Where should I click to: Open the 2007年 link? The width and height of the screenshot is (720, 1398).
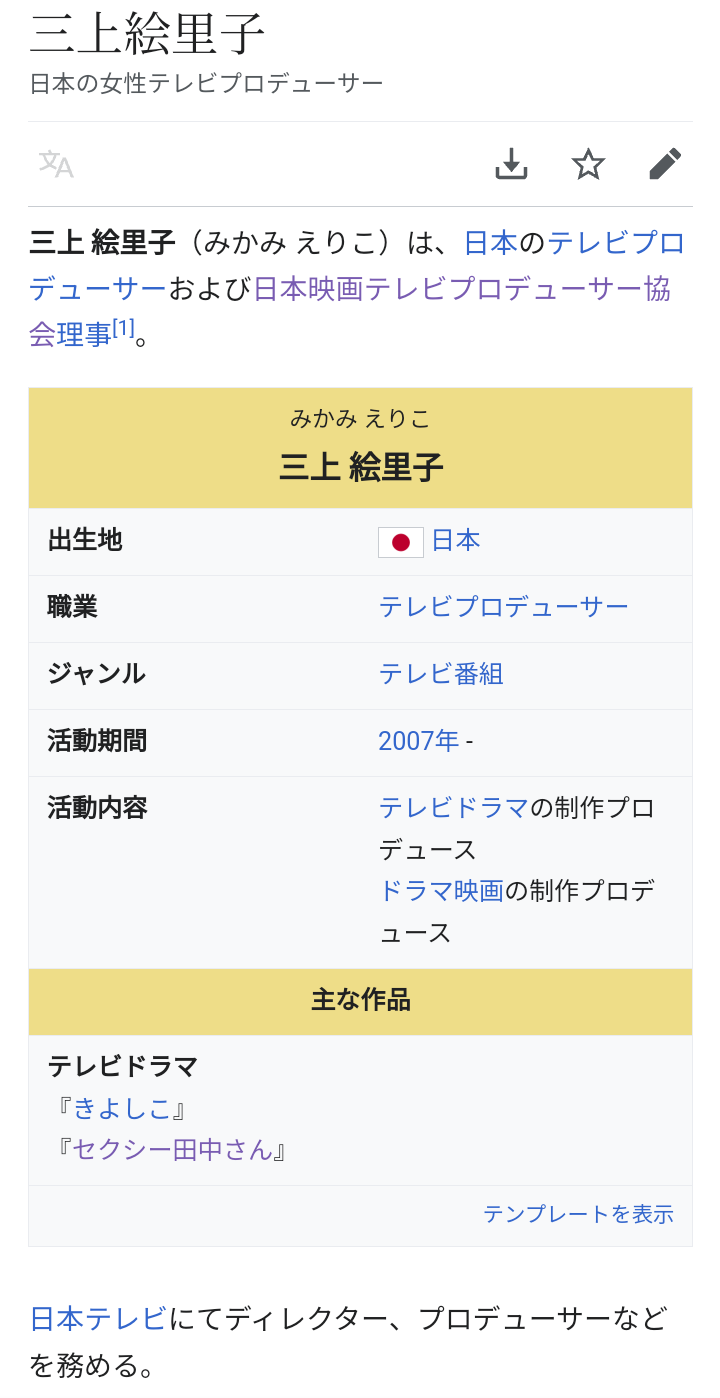[418, 741]
